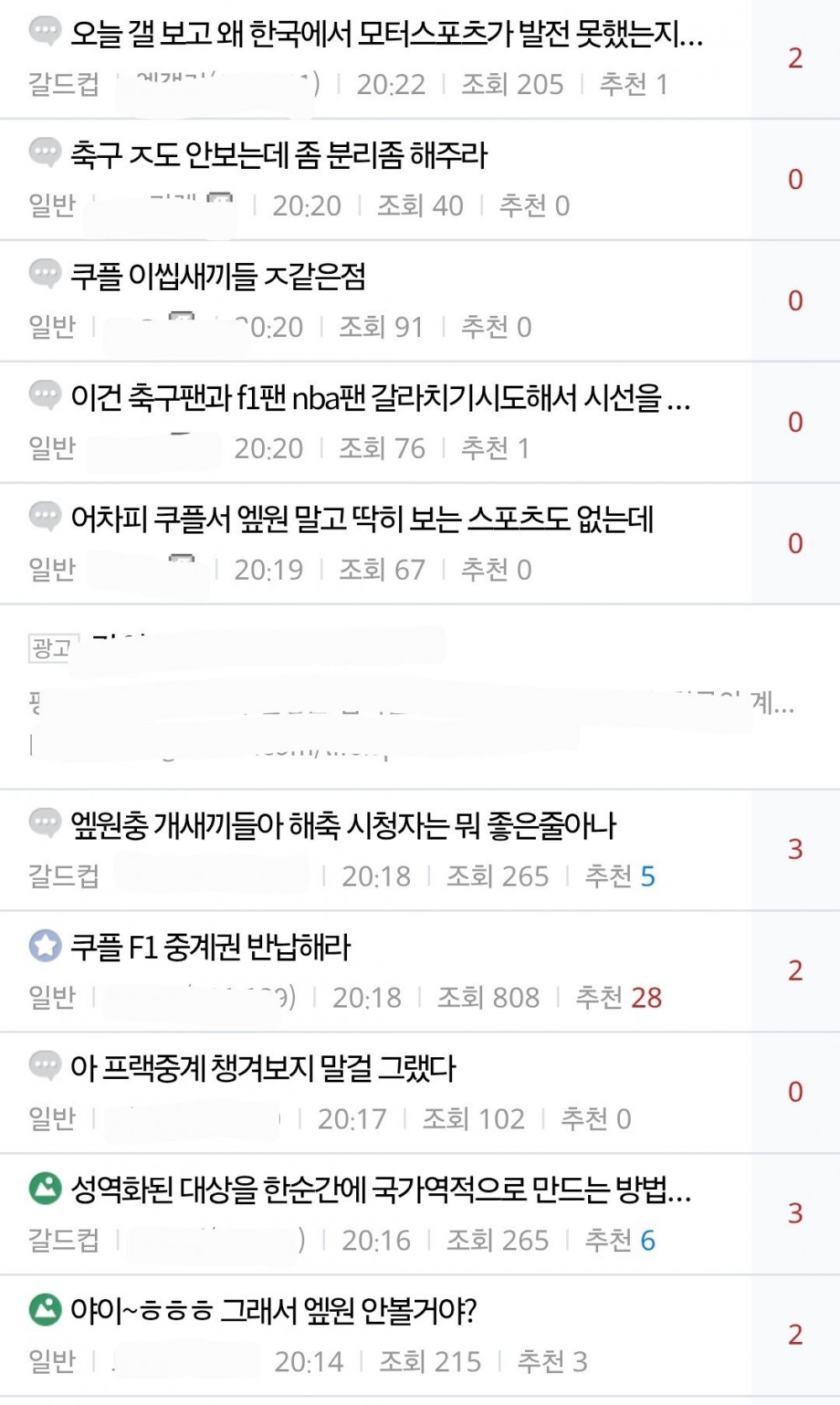Open post '야이~ㅎㅎㅎ 그래서 엪원 안볼거야?'

point(274,1311)
